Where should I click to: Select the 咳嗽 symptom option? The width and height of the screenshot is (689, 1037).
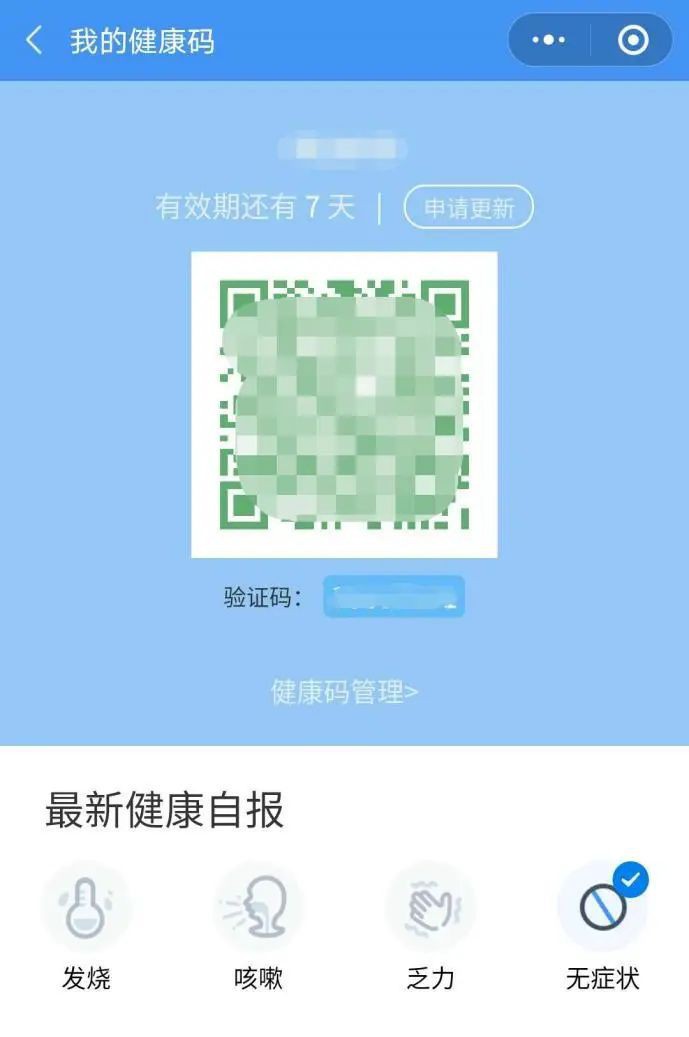258,908
